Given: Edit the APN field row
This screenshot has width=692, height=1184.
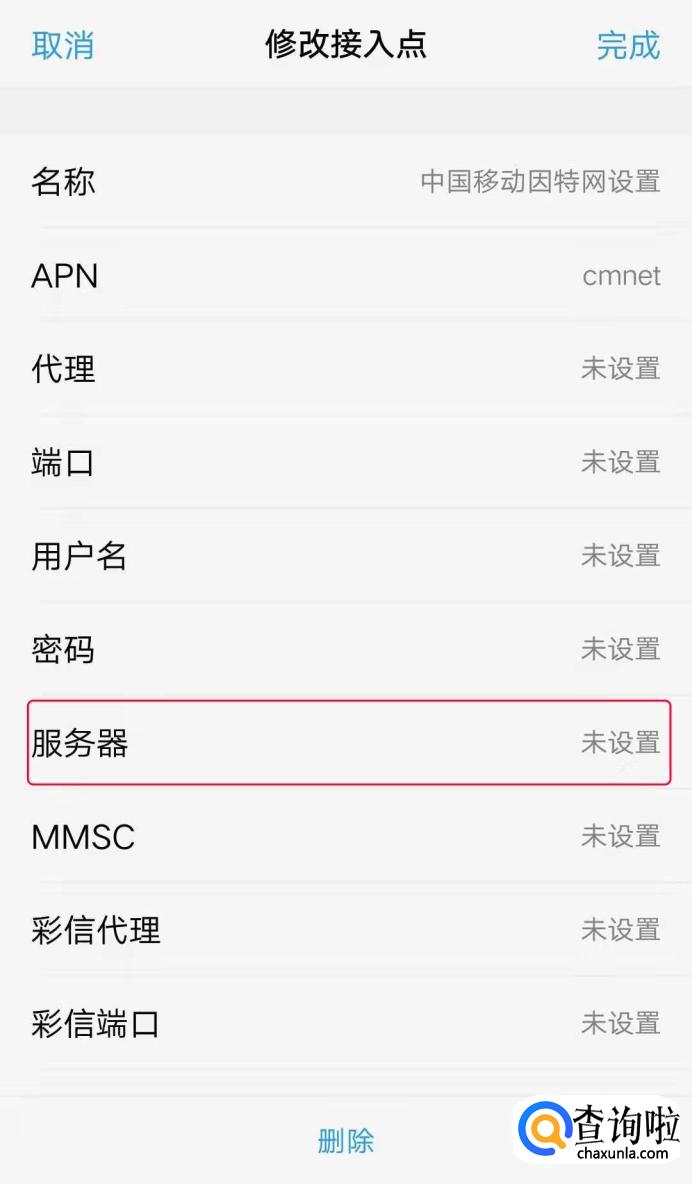Looking at the screenshot, I should coord(346,276).
